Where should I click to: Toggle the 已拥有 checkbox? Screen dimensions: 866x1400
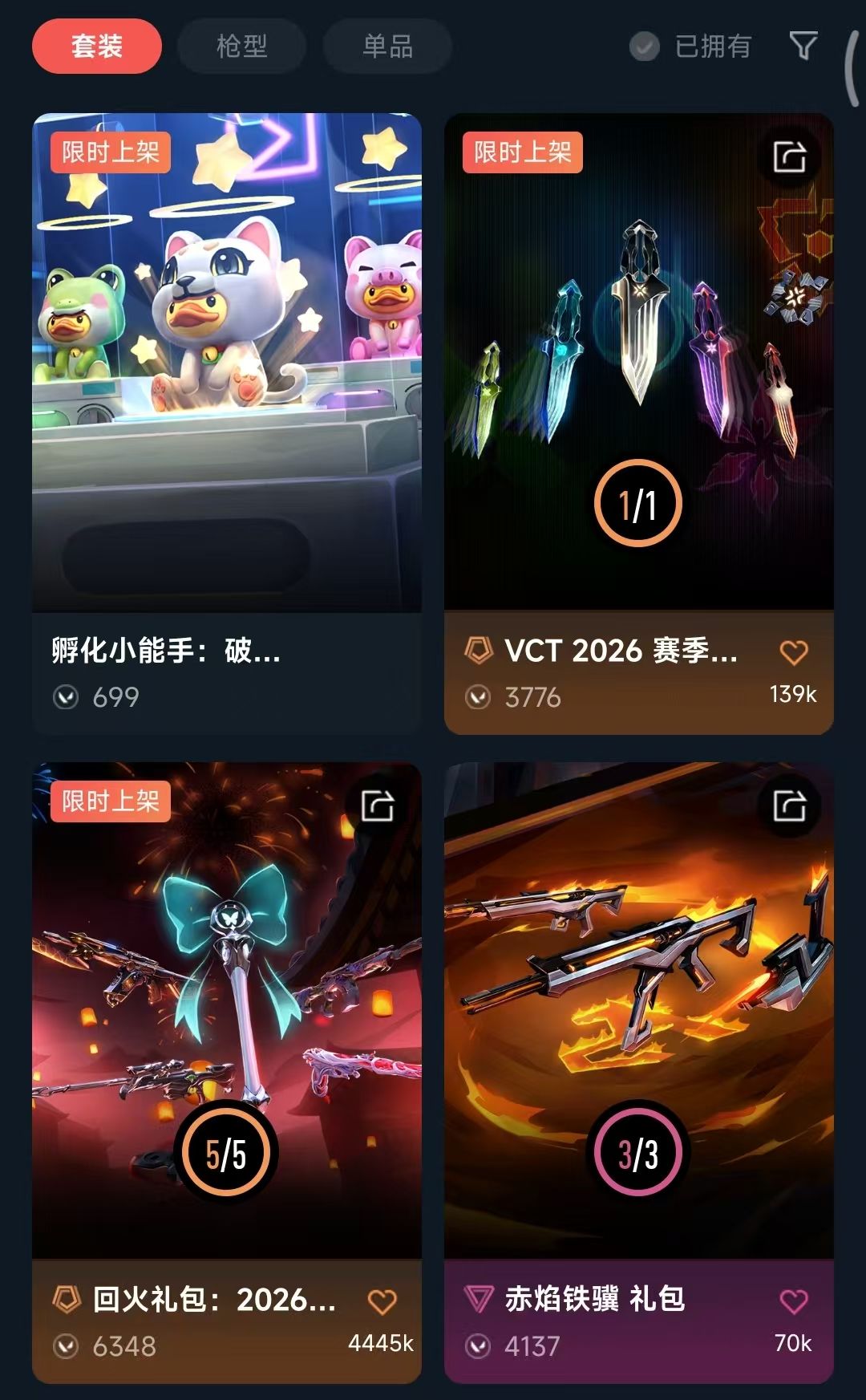644,47
